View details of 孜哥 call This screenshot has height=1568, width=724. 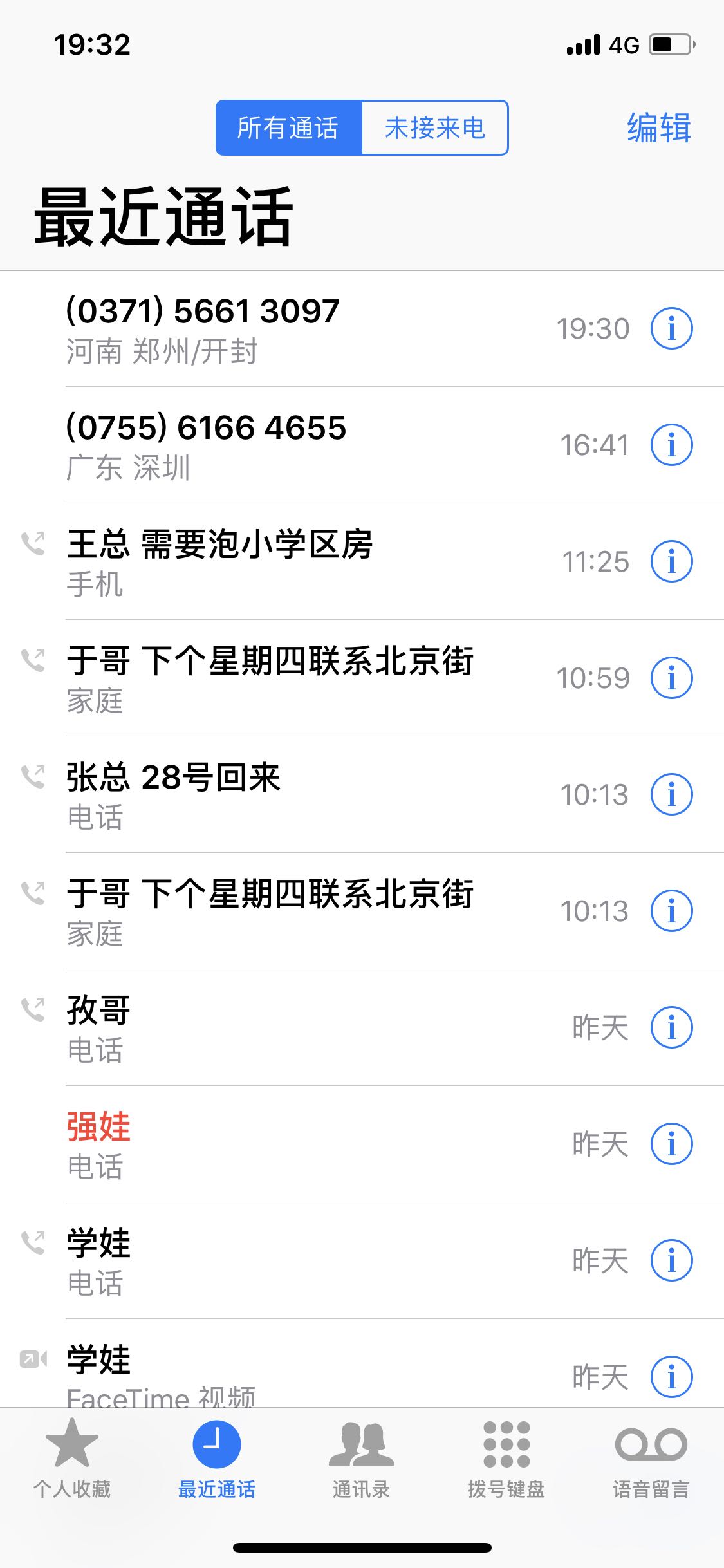pos(671,1027)
